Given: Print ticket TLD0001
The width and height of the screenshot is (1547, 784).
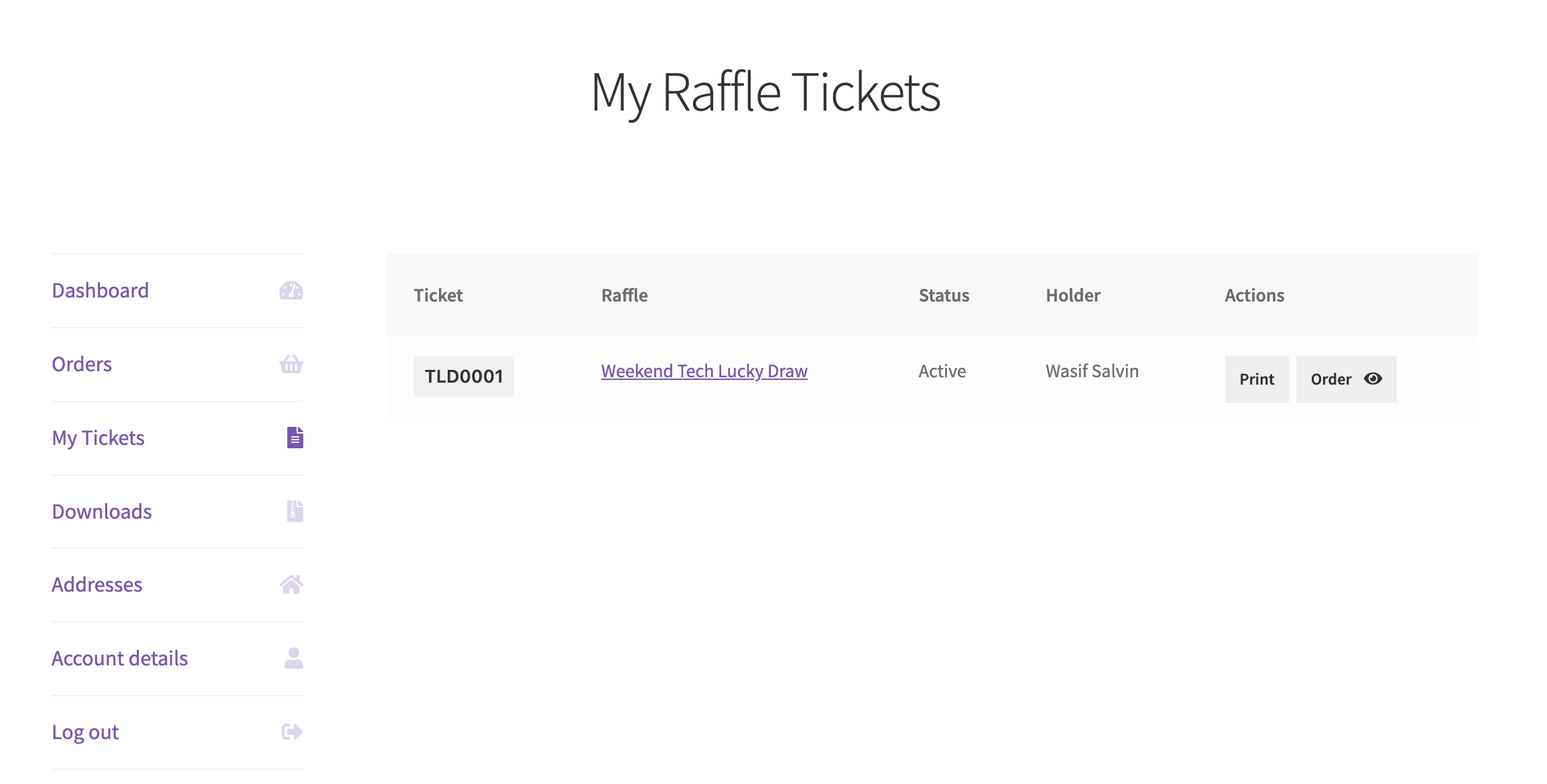Looking at the screenshot, I should pos(1256,379).
